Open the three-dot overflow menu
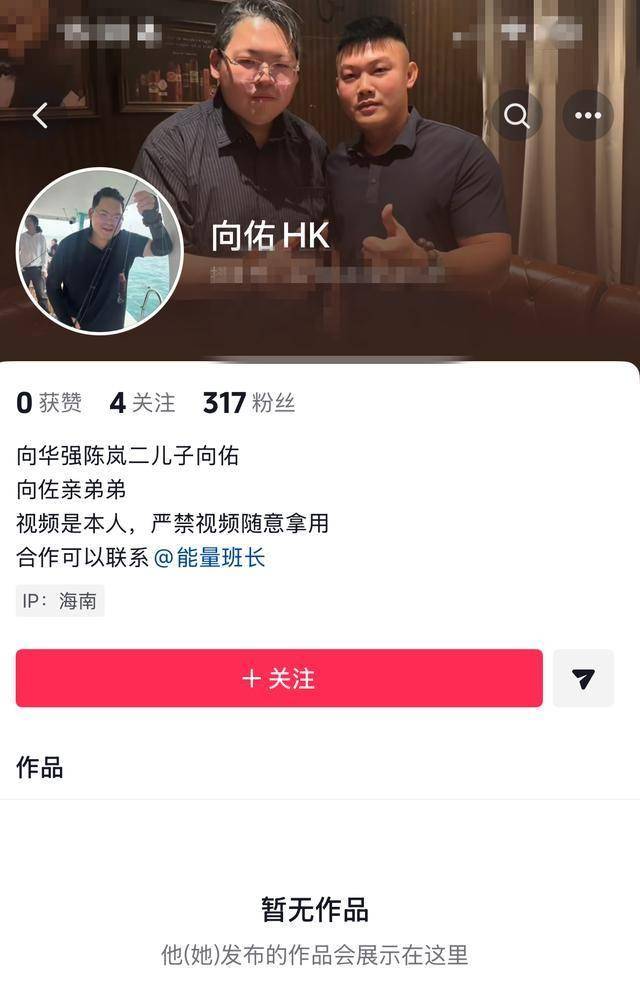 pos(587,116)
